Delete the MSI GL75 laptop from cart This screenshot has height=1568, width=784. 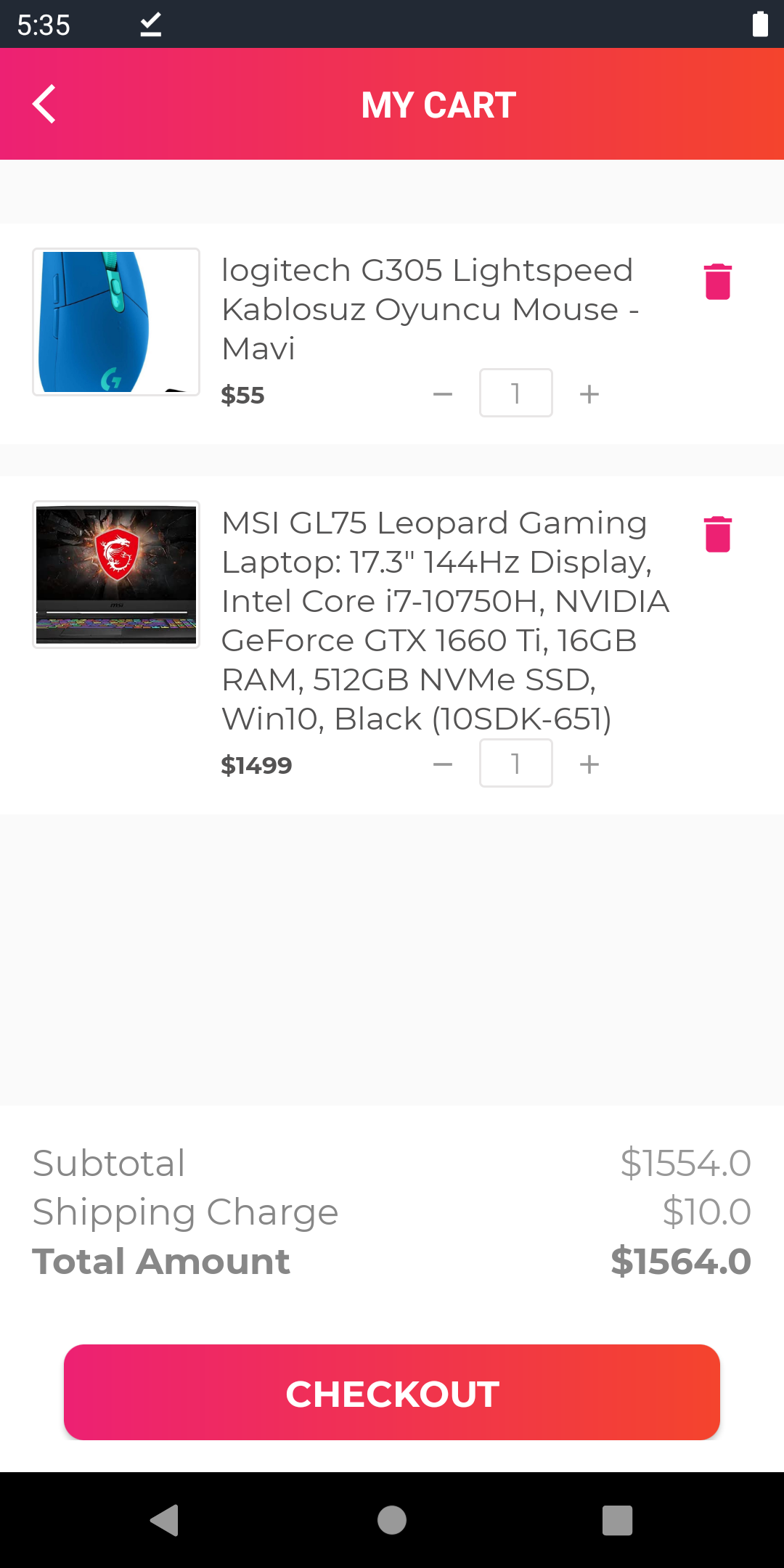coord(717,534)
